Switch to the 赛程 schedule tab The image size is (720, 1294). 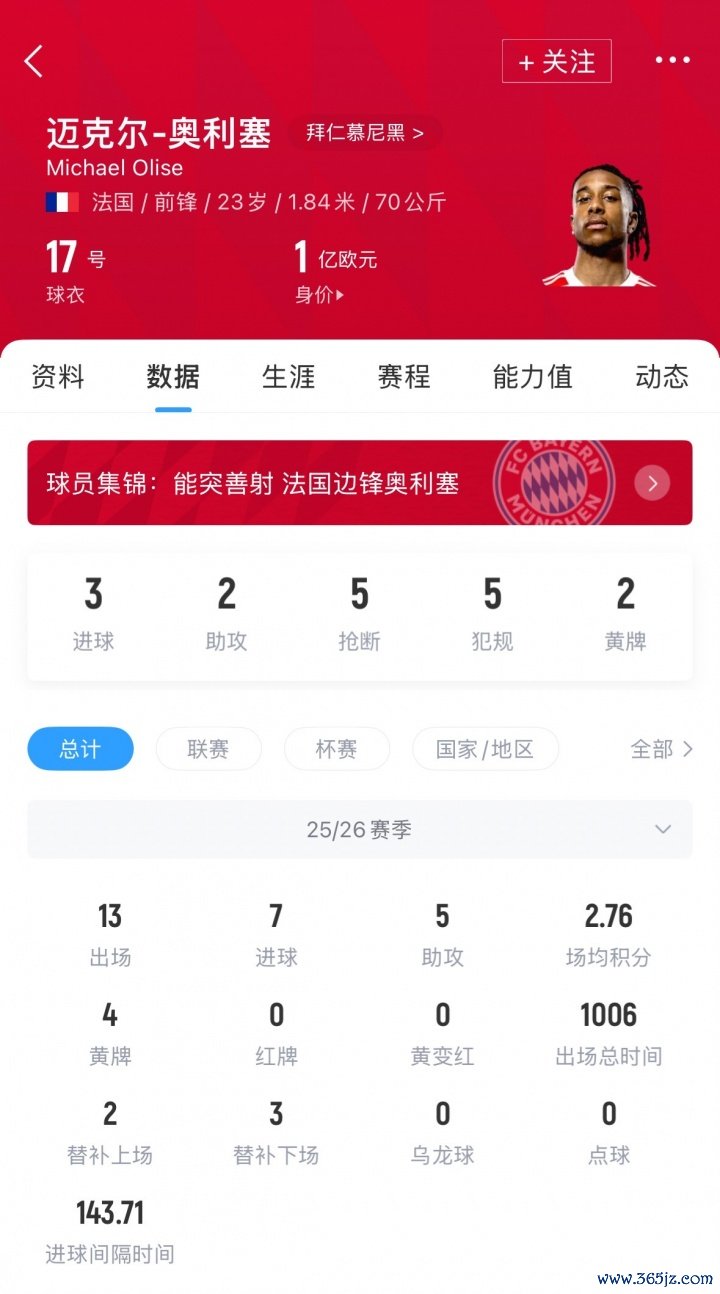coord(404,377)
